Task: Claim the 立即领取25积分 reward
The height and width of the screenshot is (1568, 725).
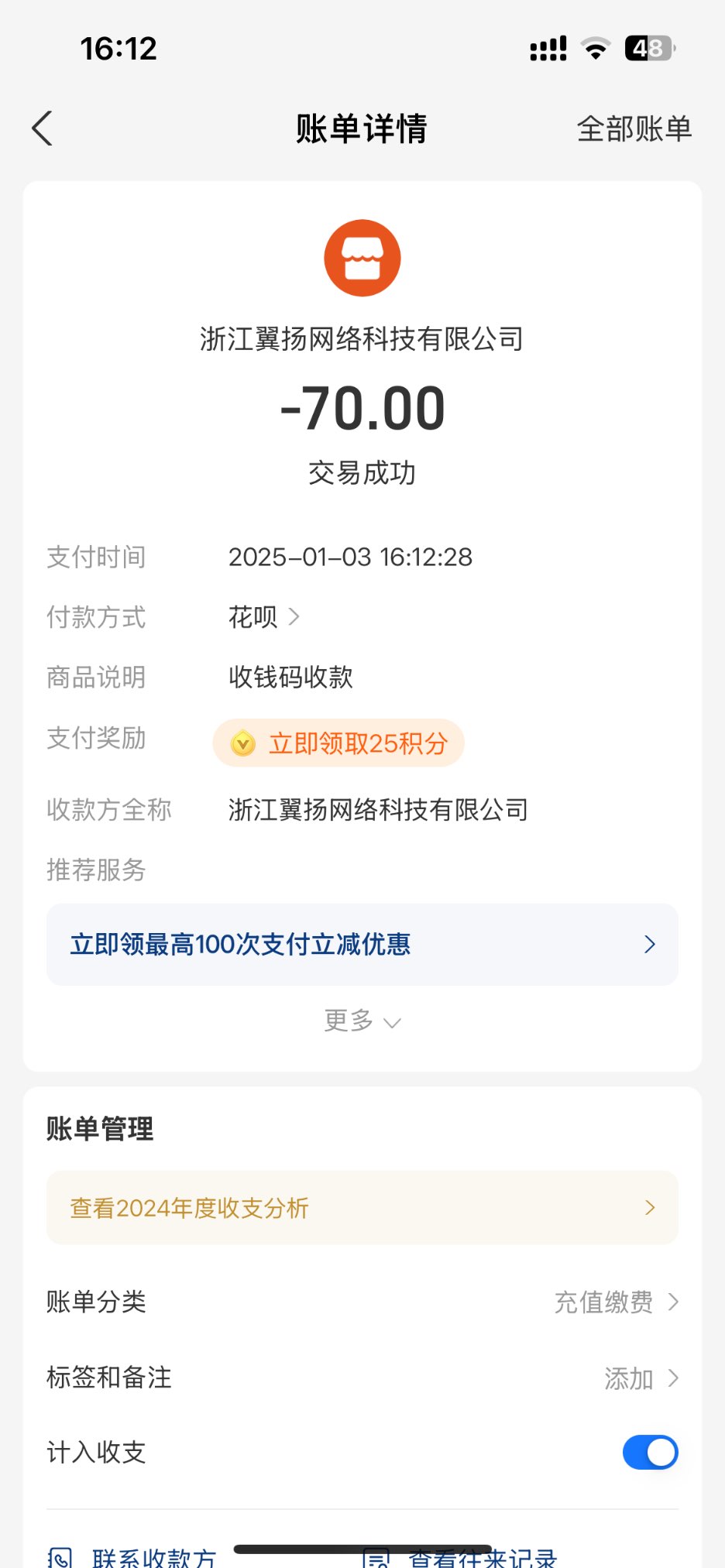Action: pos(338,743)
